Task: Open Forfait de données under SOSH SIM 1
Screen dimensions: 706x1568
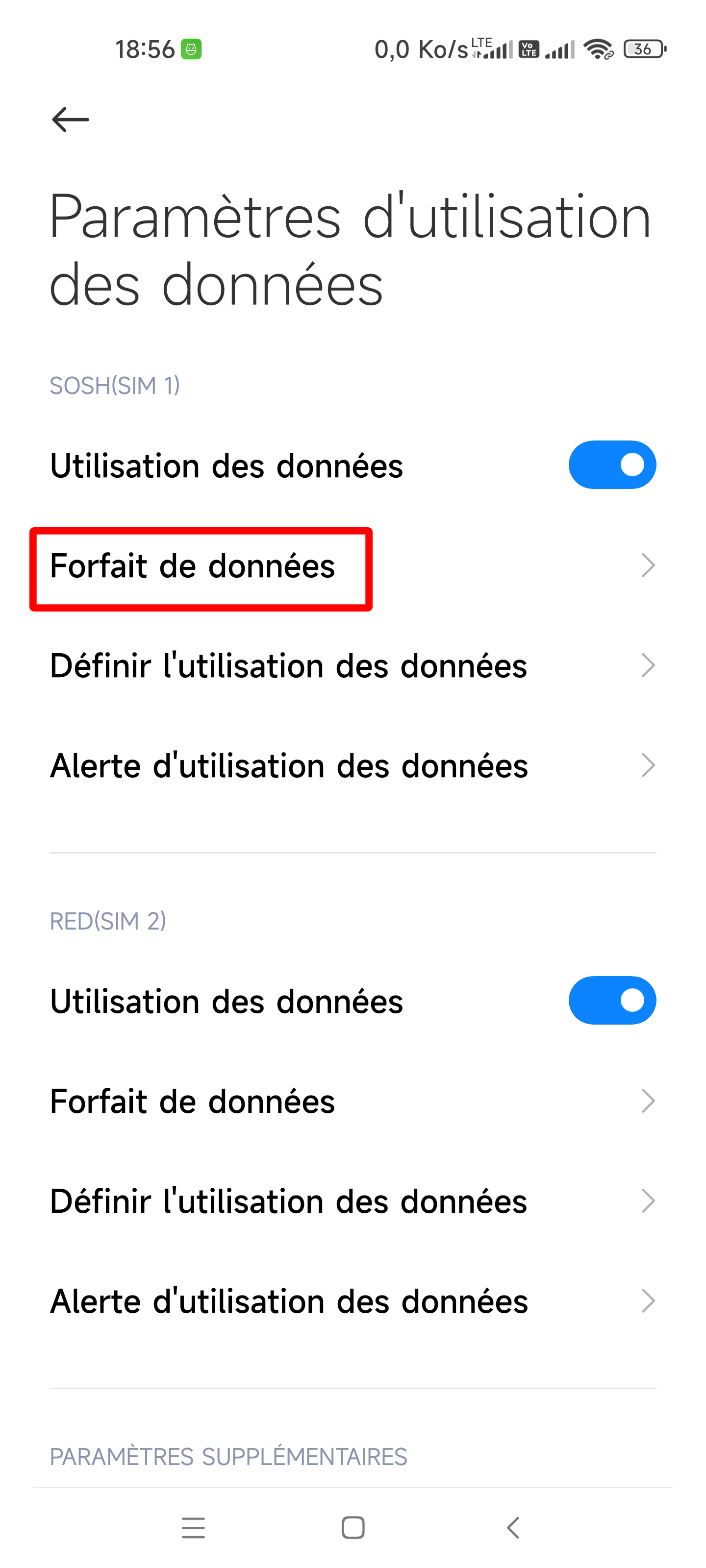Action: [x=353, y=565]
